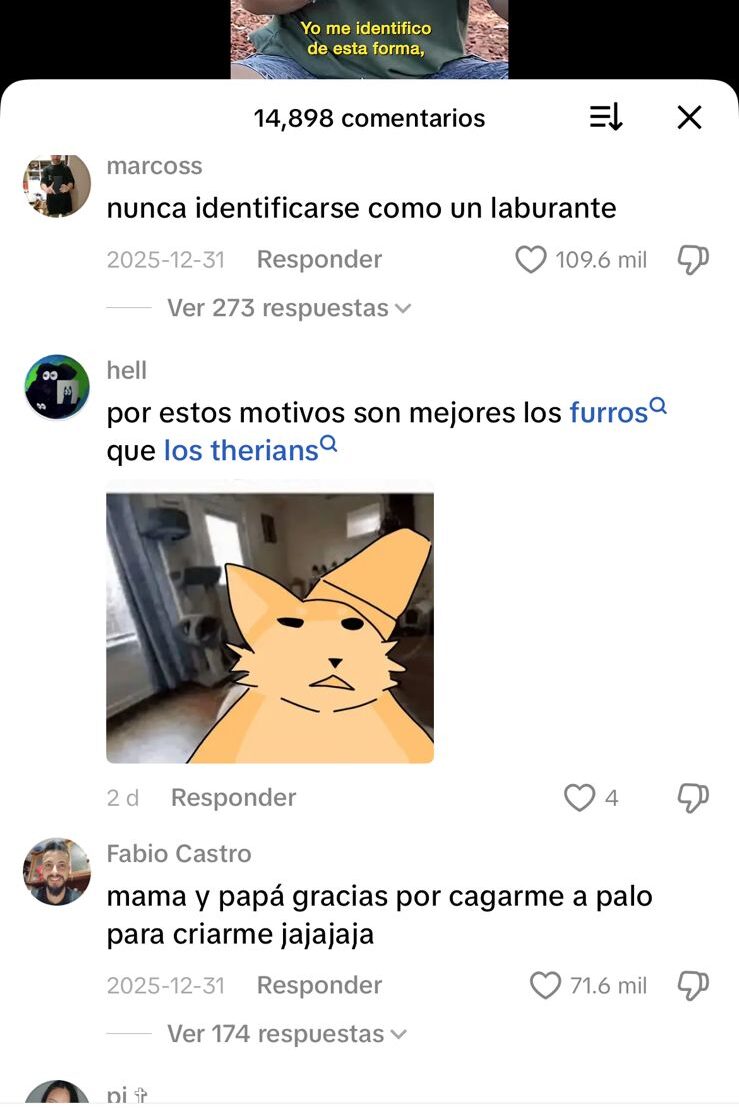Dislike marcoss's comment

(x=693, y=260)
